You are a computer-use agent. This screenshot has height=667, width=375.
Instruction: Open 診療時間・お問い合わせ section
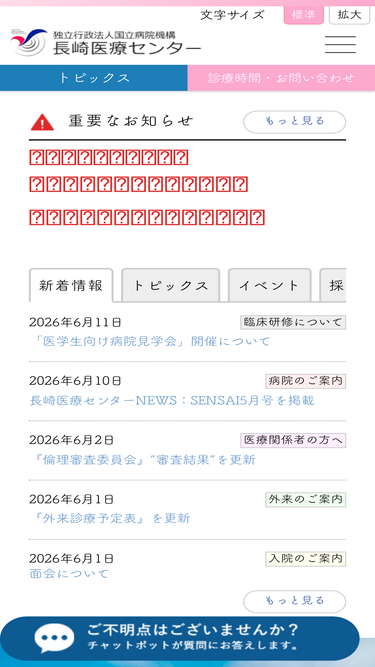[281, 78]
